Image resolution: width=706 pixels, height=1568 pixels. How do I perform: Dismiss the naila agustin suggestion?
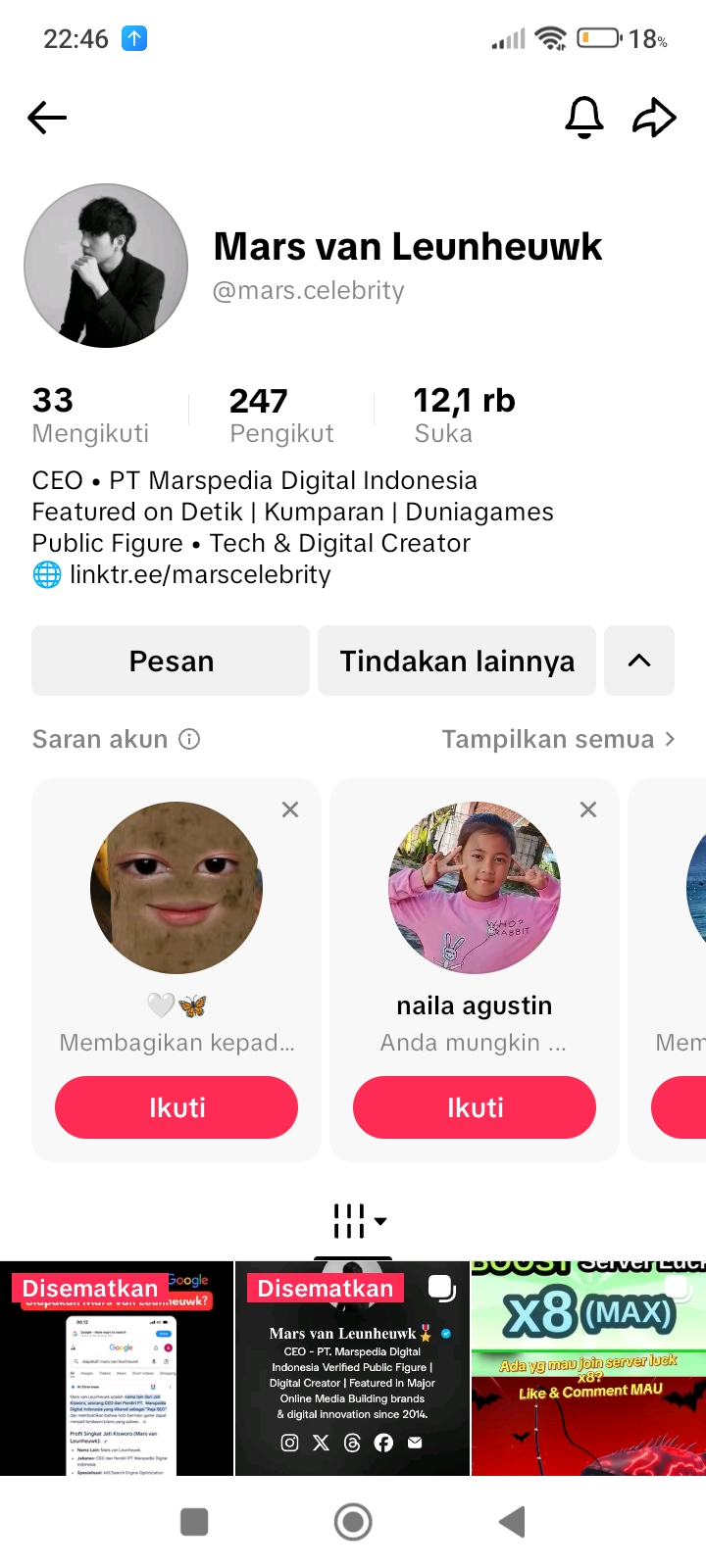point(588,809)
